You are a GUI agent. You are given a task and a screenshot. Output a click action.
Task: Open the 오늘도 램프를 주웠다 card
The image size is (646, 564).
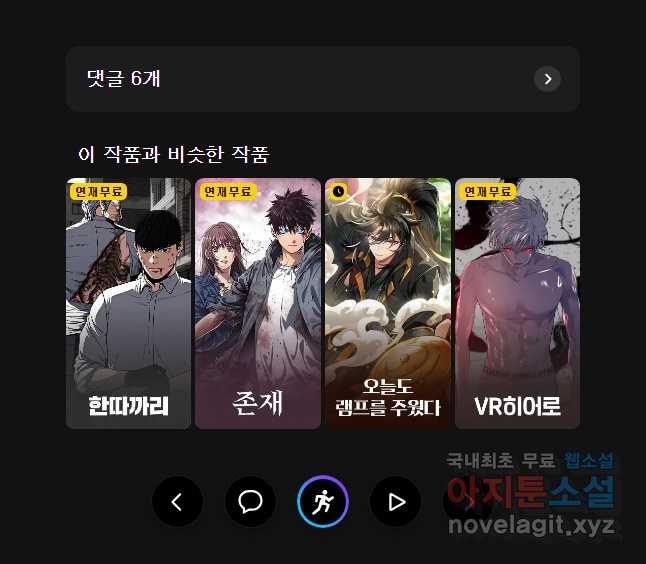pos(388,303)
